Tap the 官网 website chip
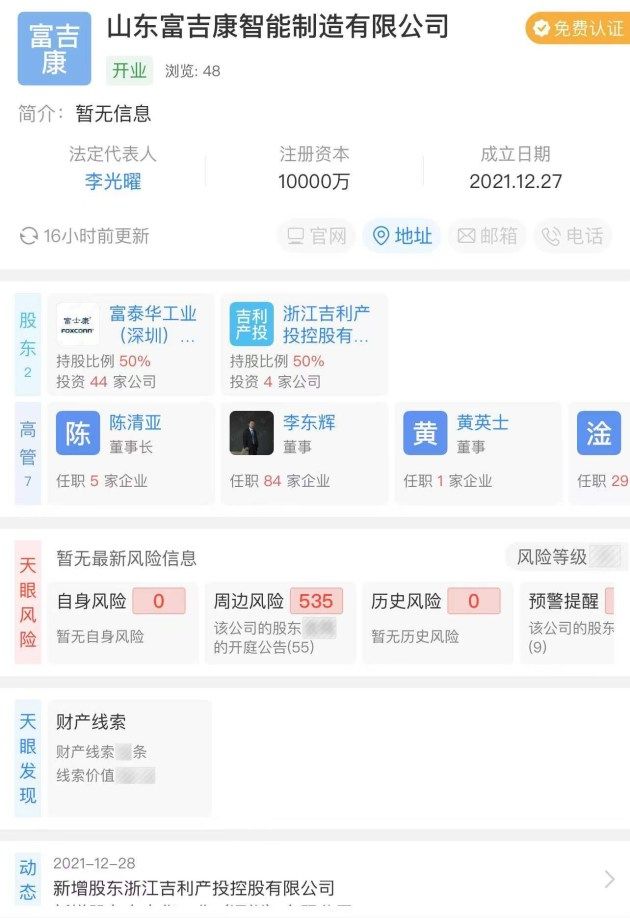630x918 pixels. 316,236
